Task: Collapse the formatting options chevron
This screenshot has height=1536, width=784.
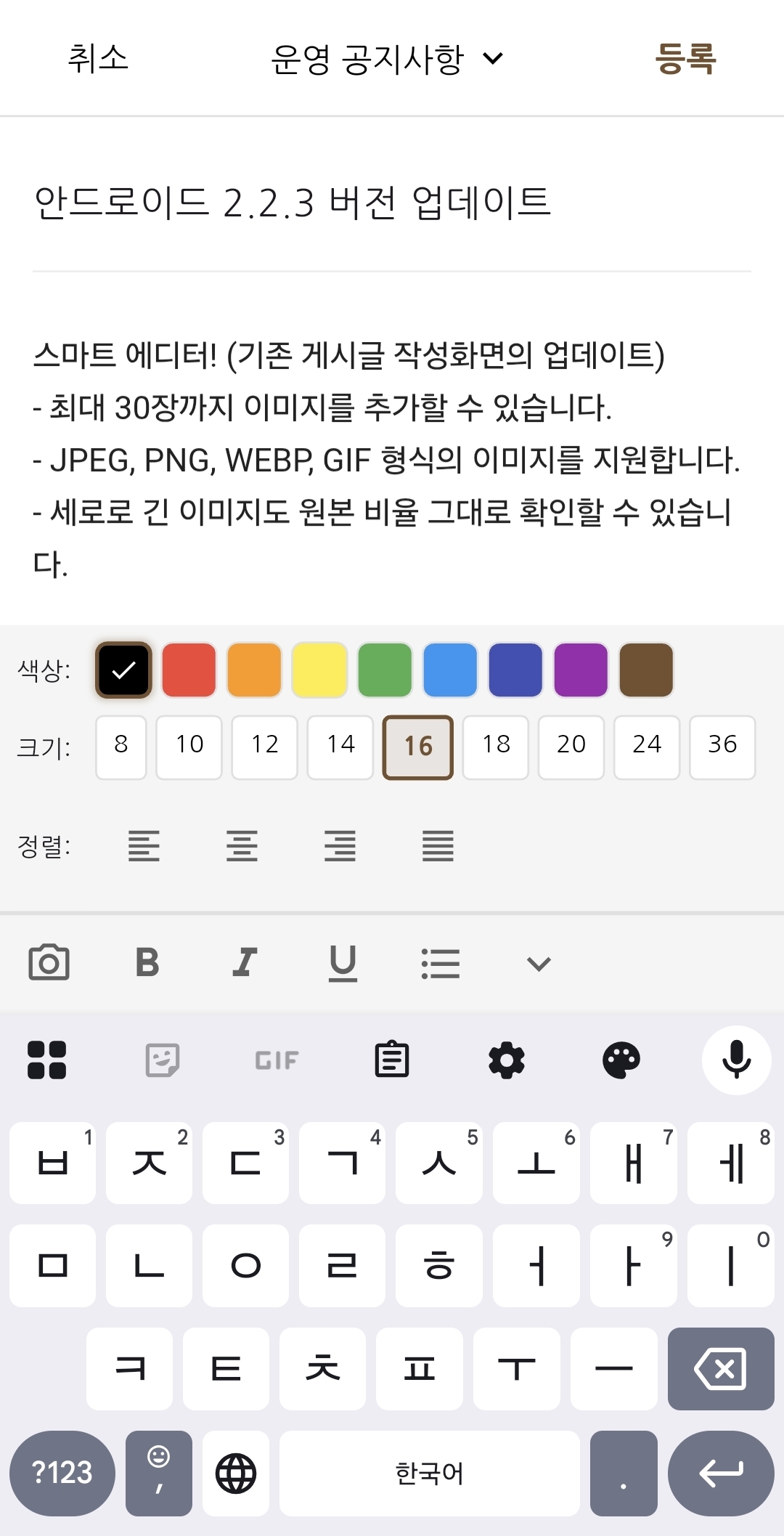Action: pos(539,964)
